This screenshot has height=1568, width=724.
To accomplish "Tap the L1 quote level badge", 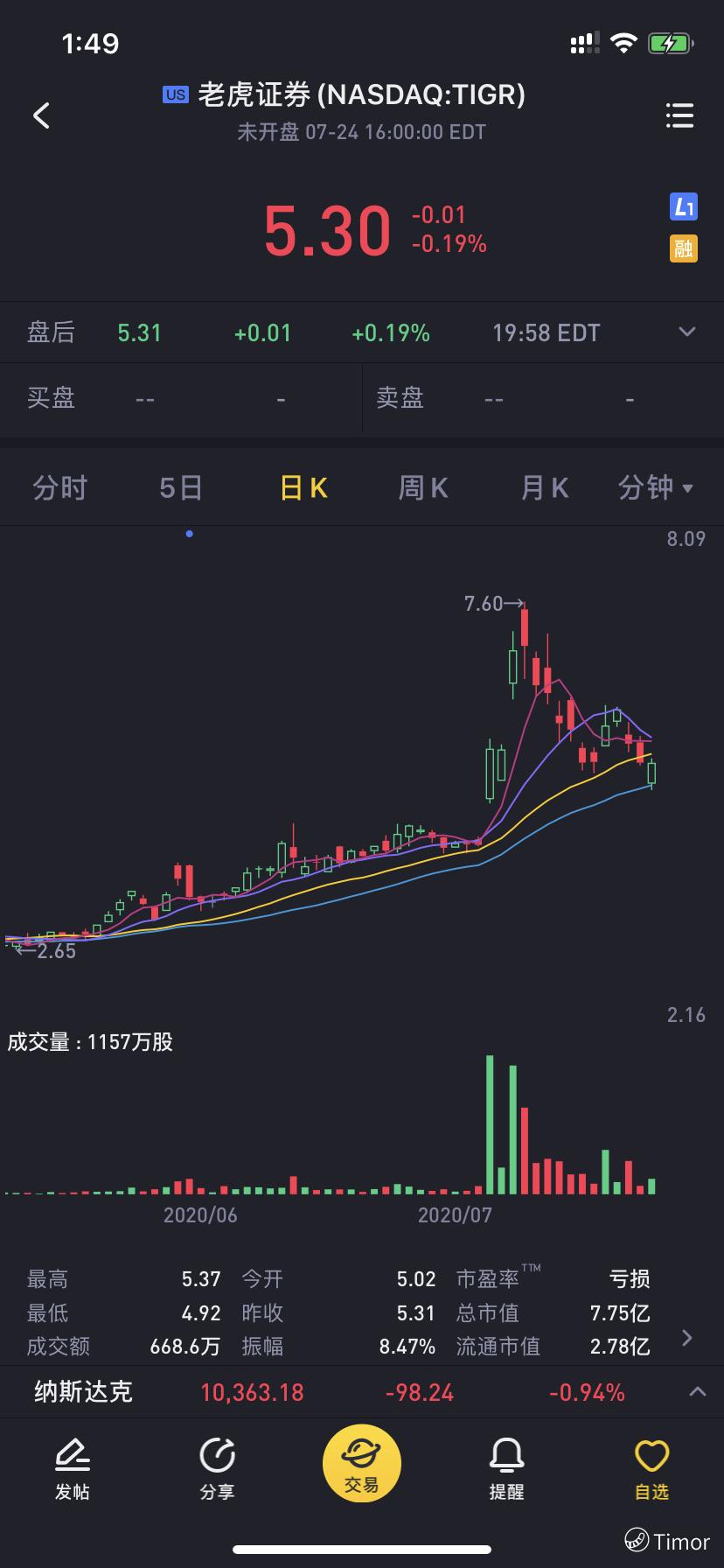I will (x=684, y=207).
